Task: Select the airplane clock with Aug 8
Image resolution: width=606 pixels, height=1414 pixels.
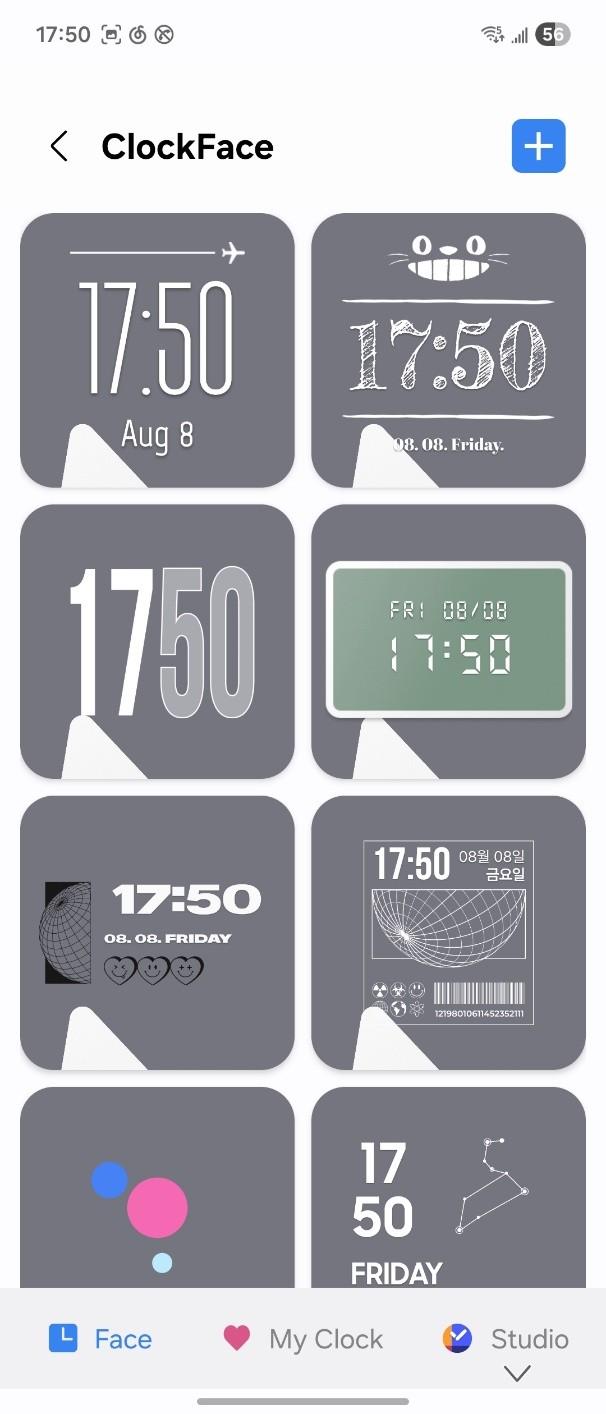Action: (157, 350)
